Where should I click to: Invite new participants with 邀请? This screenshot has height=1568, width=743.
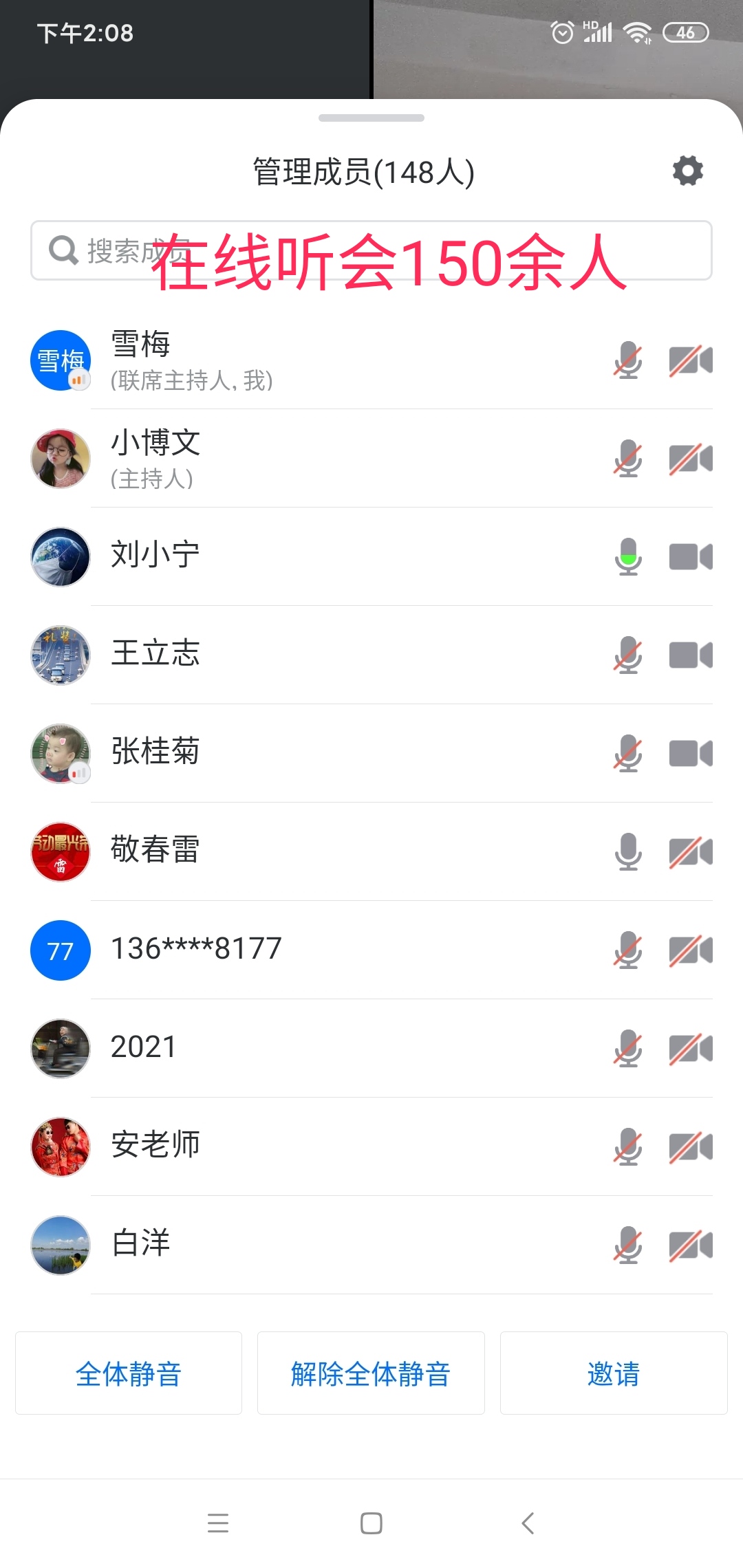pos(614,1374)
